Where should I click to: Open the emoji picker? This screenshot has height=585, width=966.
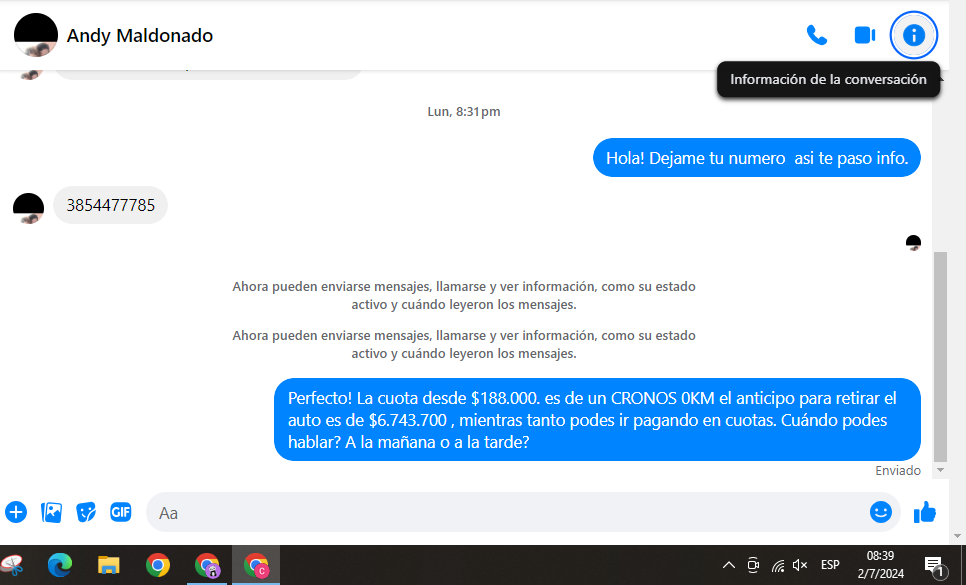coord(881,512)
